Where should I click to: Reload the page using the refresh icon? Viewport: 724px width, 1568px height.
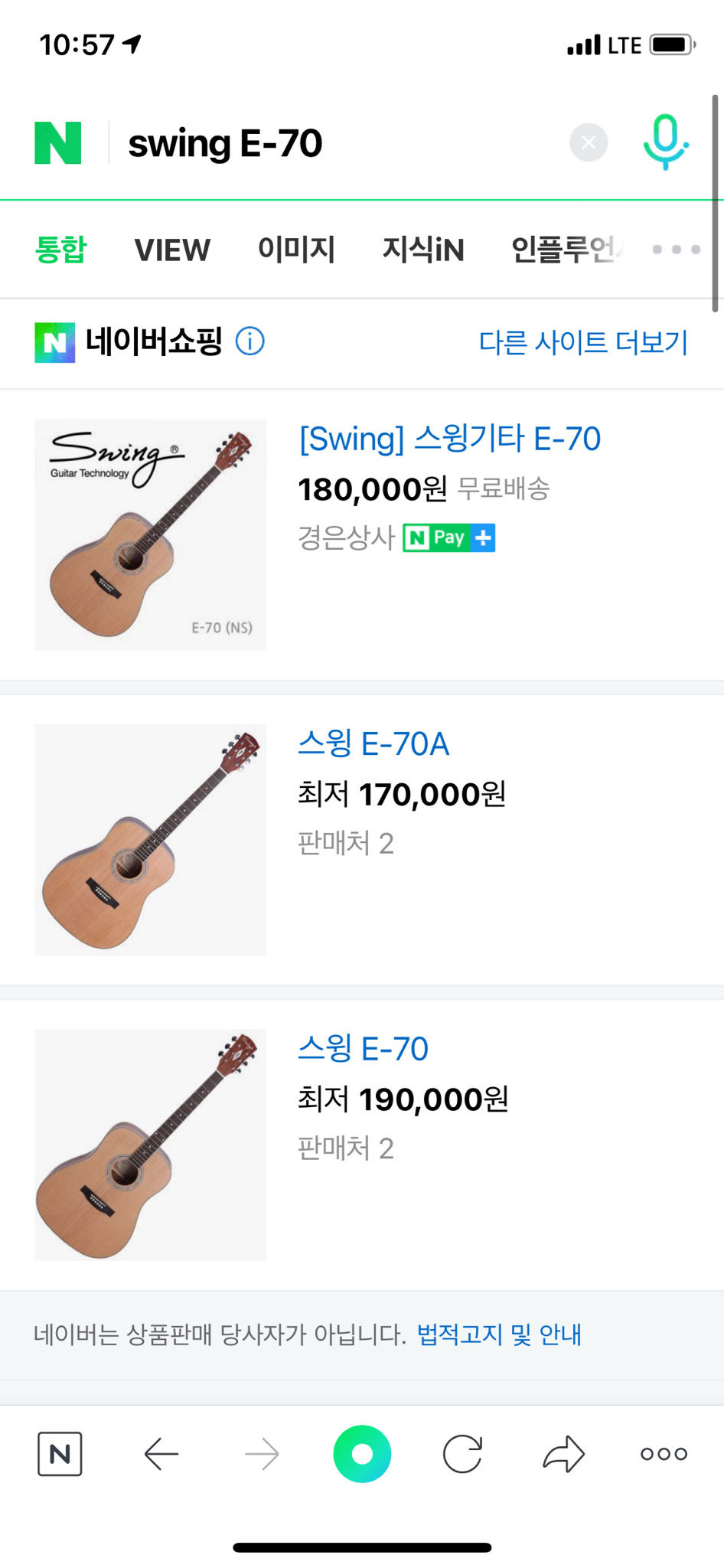click(462, 1453)
